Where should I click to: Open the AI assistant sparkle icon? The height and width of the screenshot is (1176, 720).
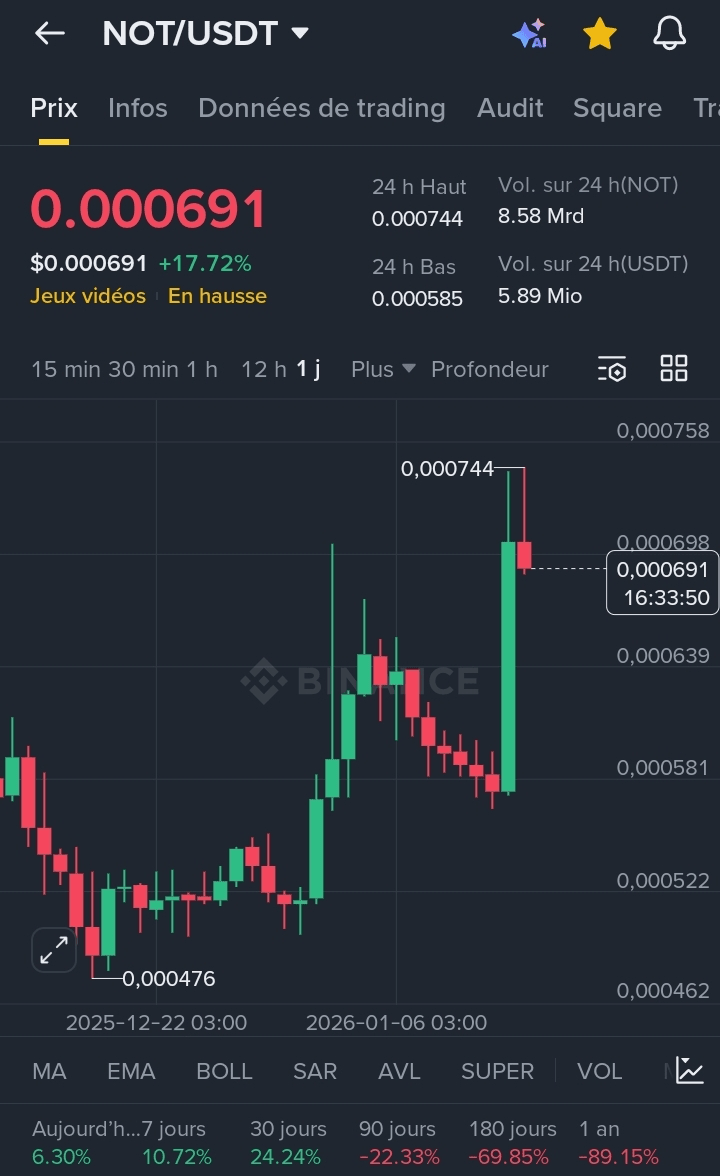[529, 34]
